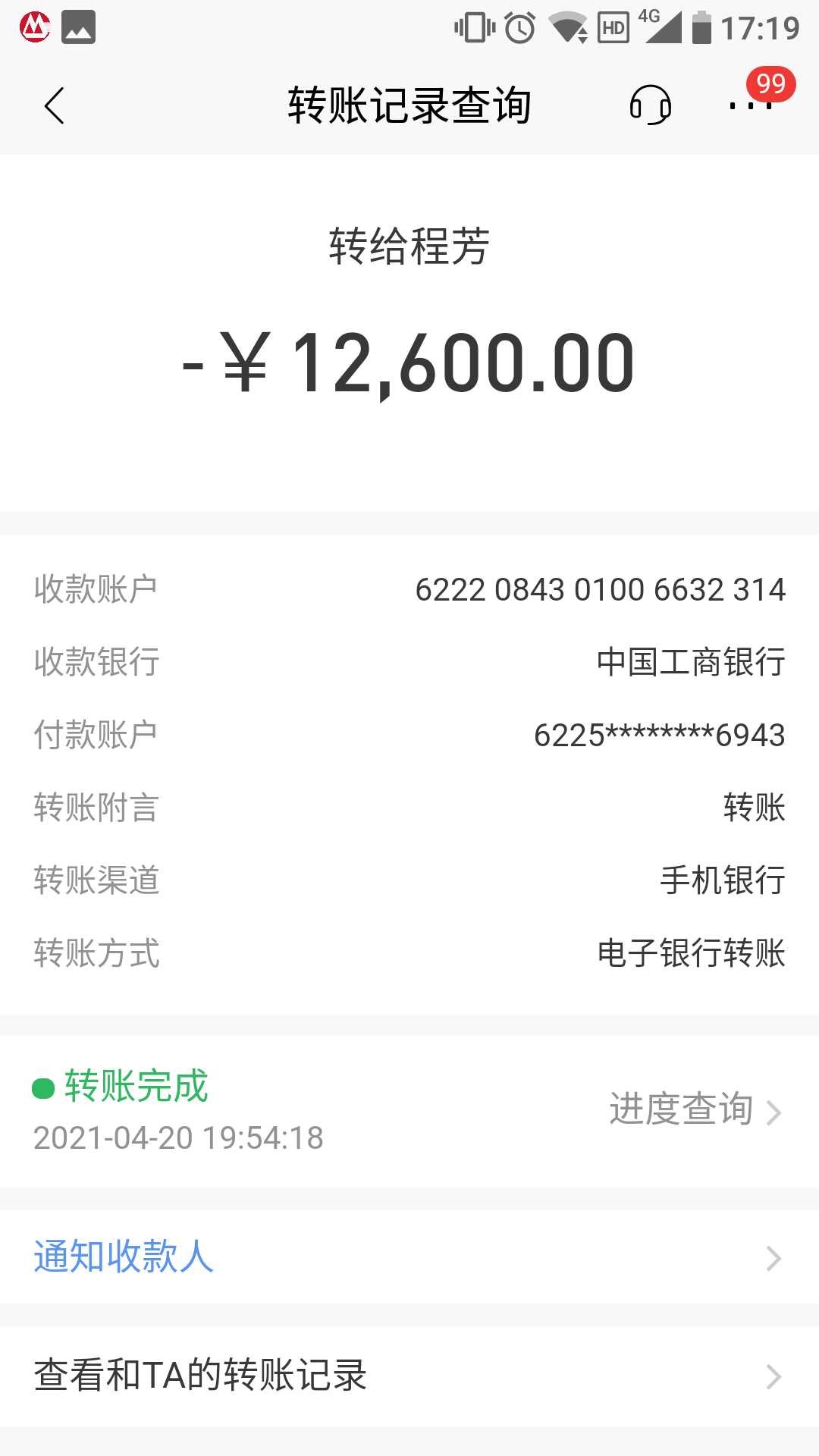Go back from 转账记录查询
819x1456 pixels.
pos(55,105)
